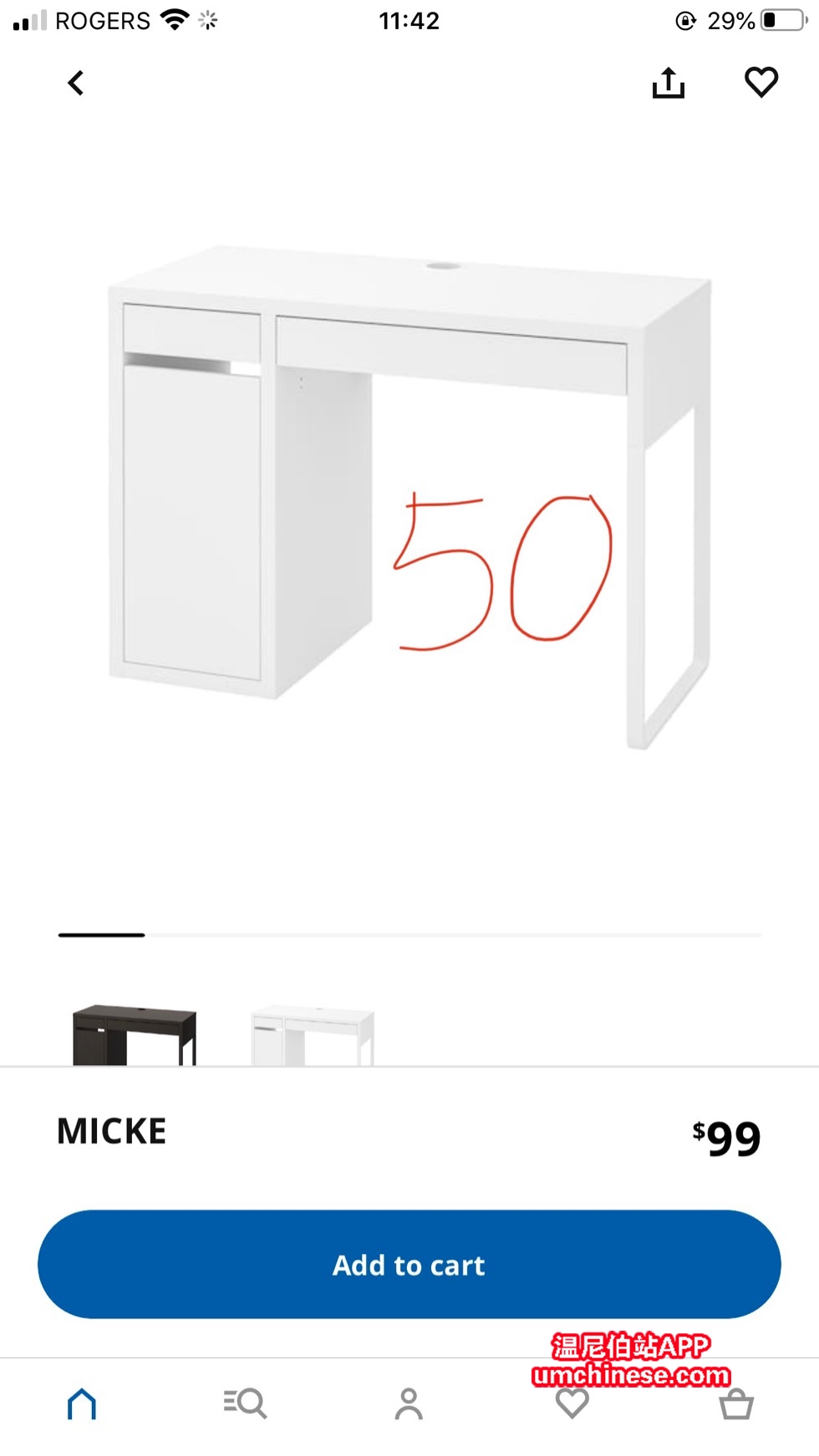Share this MICKE desk product
Viewport: 819px width, 1456px height.
pos(668,83)
